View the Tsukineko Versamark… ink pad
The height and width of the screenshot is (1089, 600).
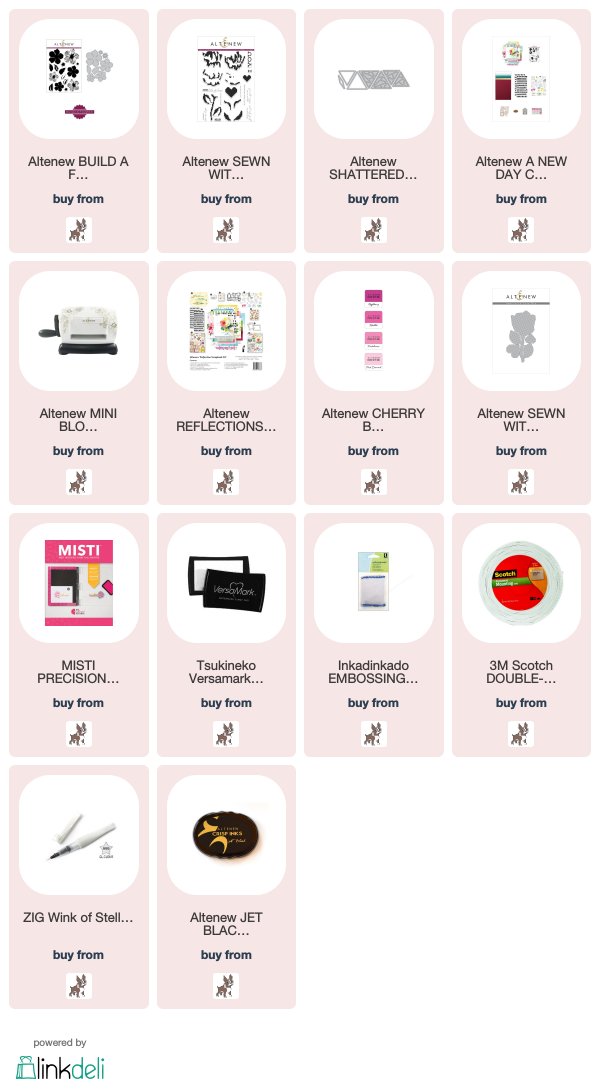pyautogui.click(x=226, y=635)
